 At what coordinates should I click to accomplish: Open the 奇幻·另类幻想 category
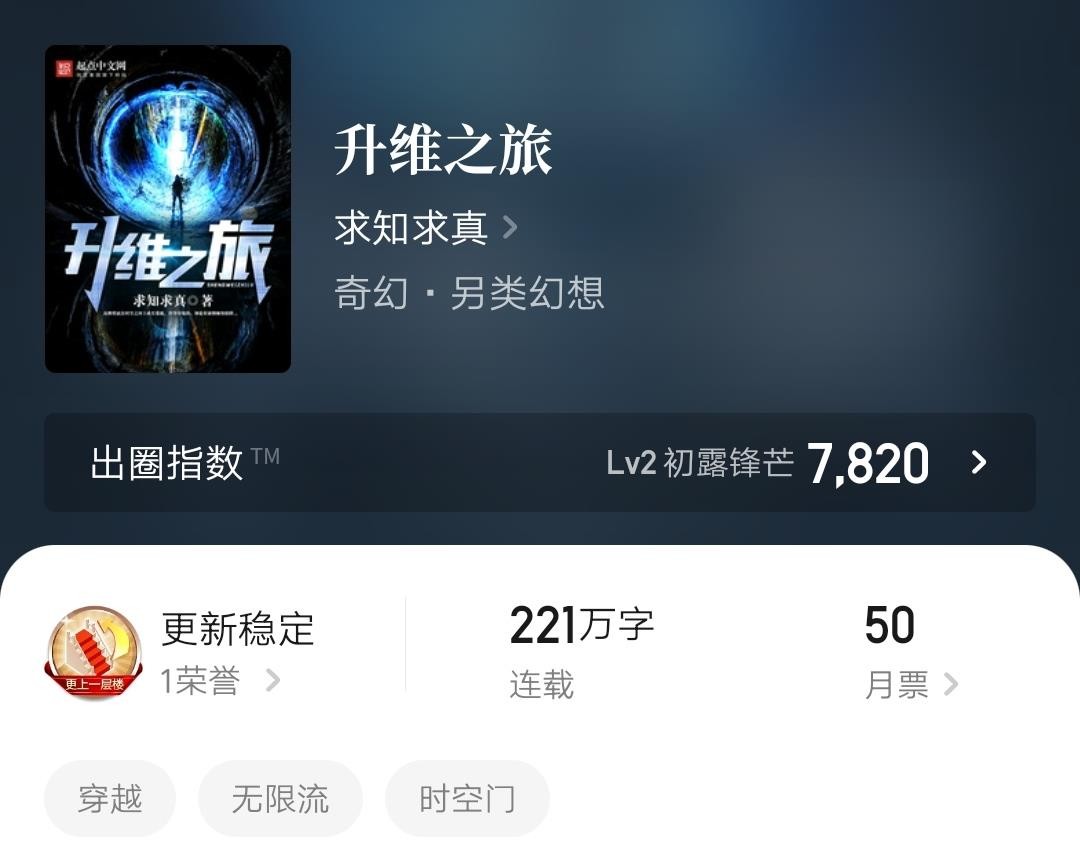pyautogui.click(x=469, y=293)
